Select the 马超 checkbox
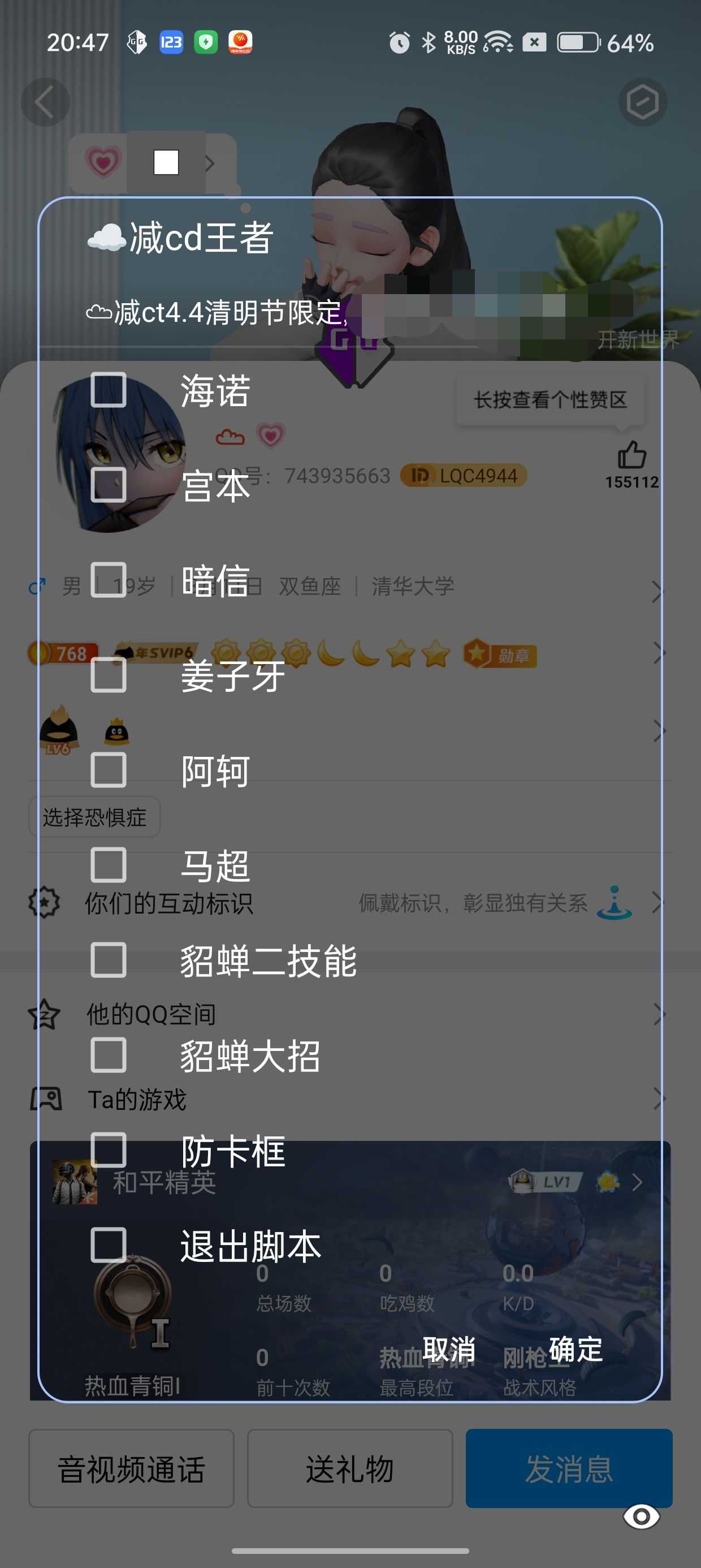This screenshot has height=1568, width=701. coord(109,865)
